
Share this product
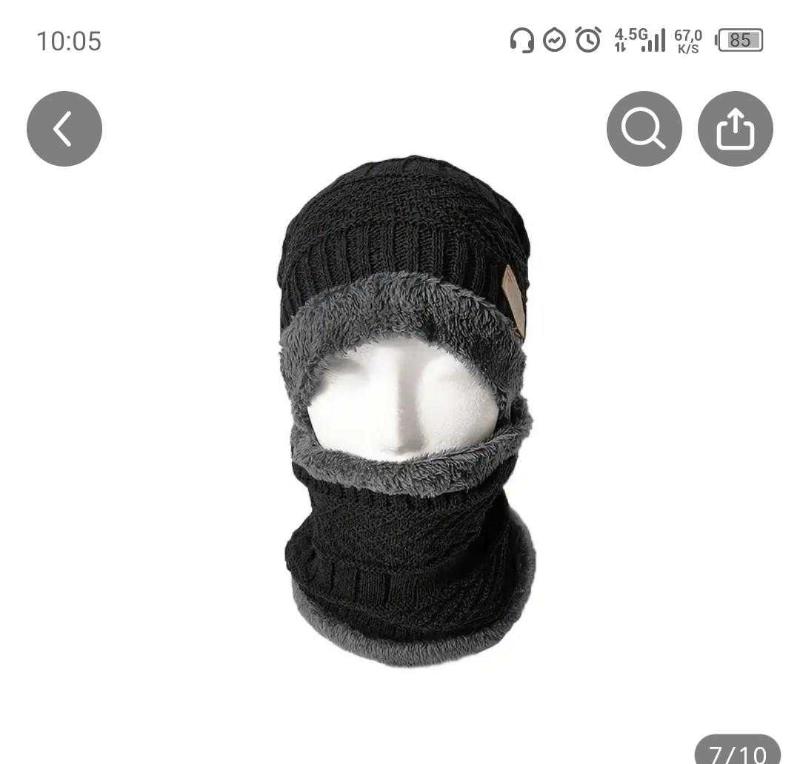pyautogui.click(x=735, y=129)
